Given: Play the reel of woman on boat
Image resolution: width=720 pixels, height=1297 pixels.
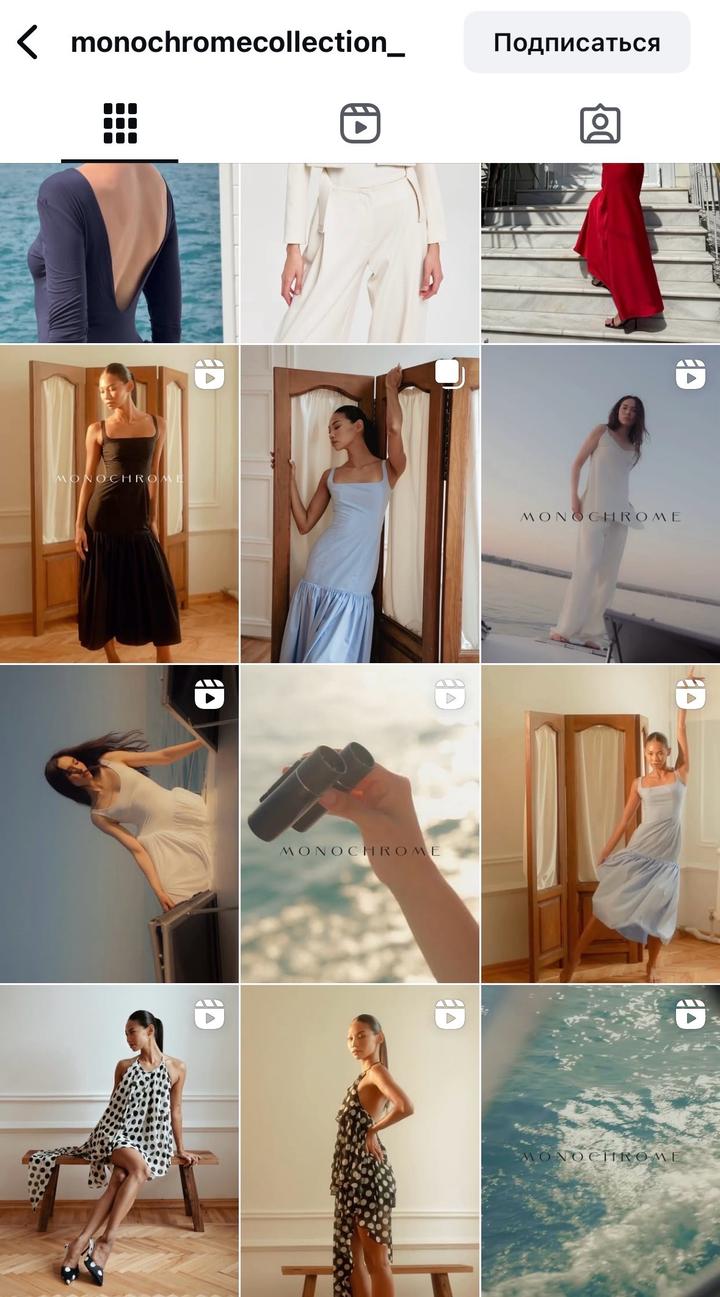Looking at the screenshot, I should tap(600, 504).
